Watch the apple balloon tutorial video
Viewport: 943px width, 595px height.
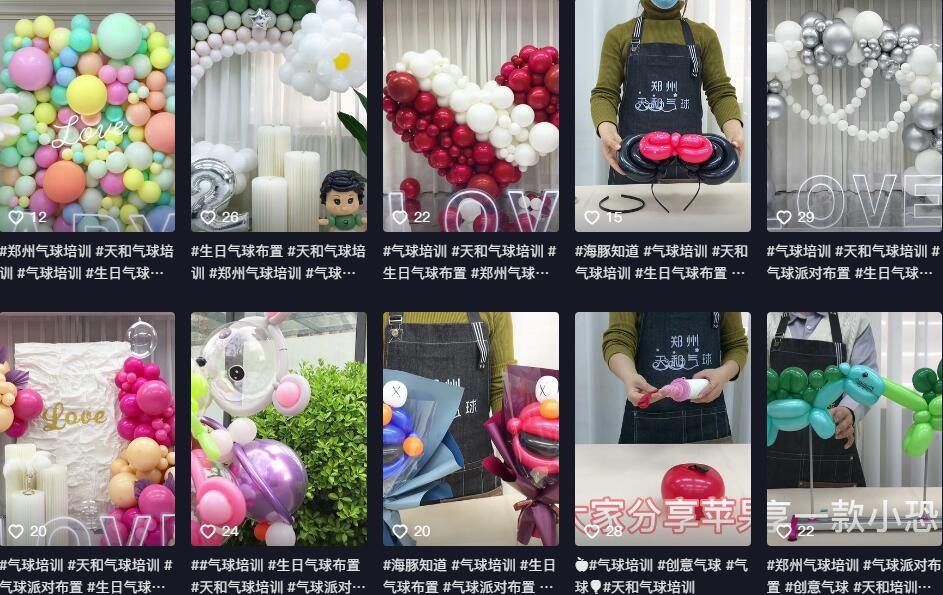pos(662,428)
